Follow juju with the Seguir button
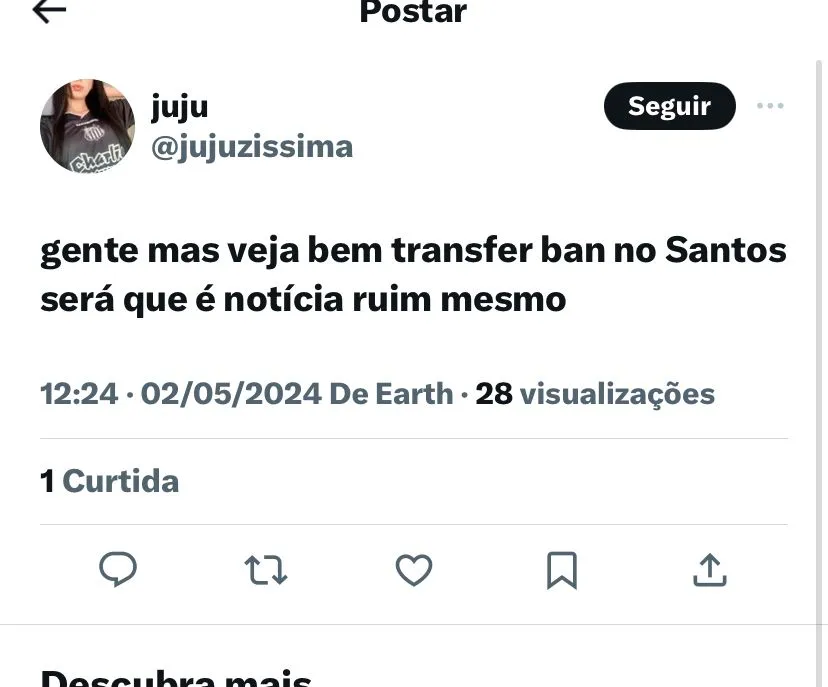 tap(669, 106)
